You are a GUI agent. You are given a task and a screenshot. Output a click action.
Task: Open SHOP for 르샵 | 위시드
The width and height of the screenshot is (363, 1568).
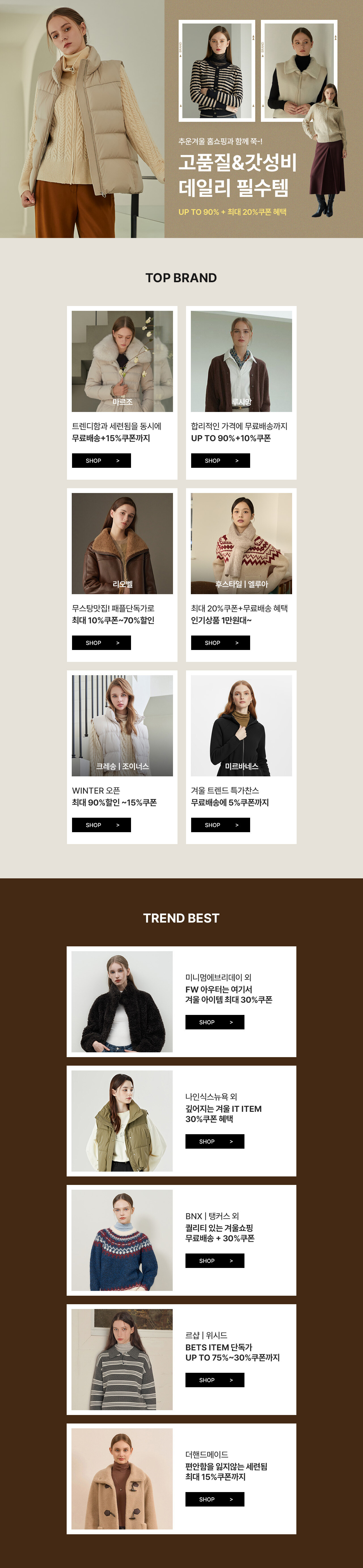pyautogui.click(x=214, y=1380)
